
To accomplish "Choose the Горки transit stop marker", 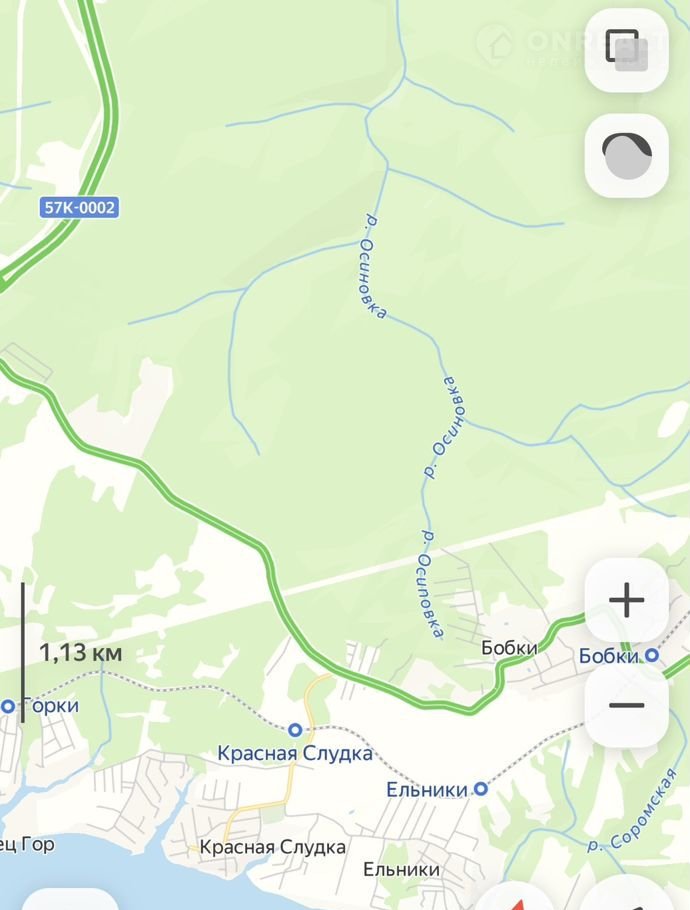I will tap(8, 706).
